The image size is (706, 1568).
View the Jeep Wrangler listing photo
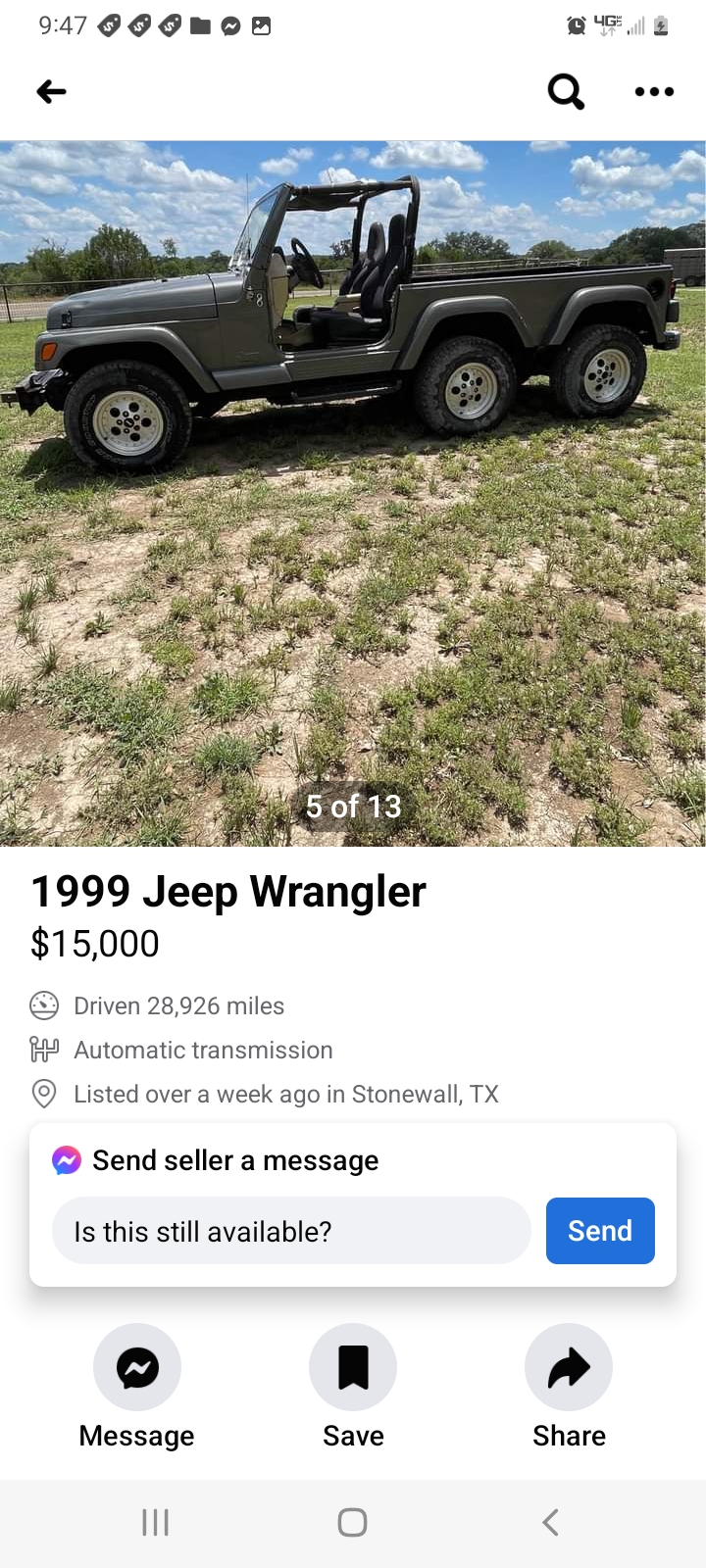pos(353,493)
